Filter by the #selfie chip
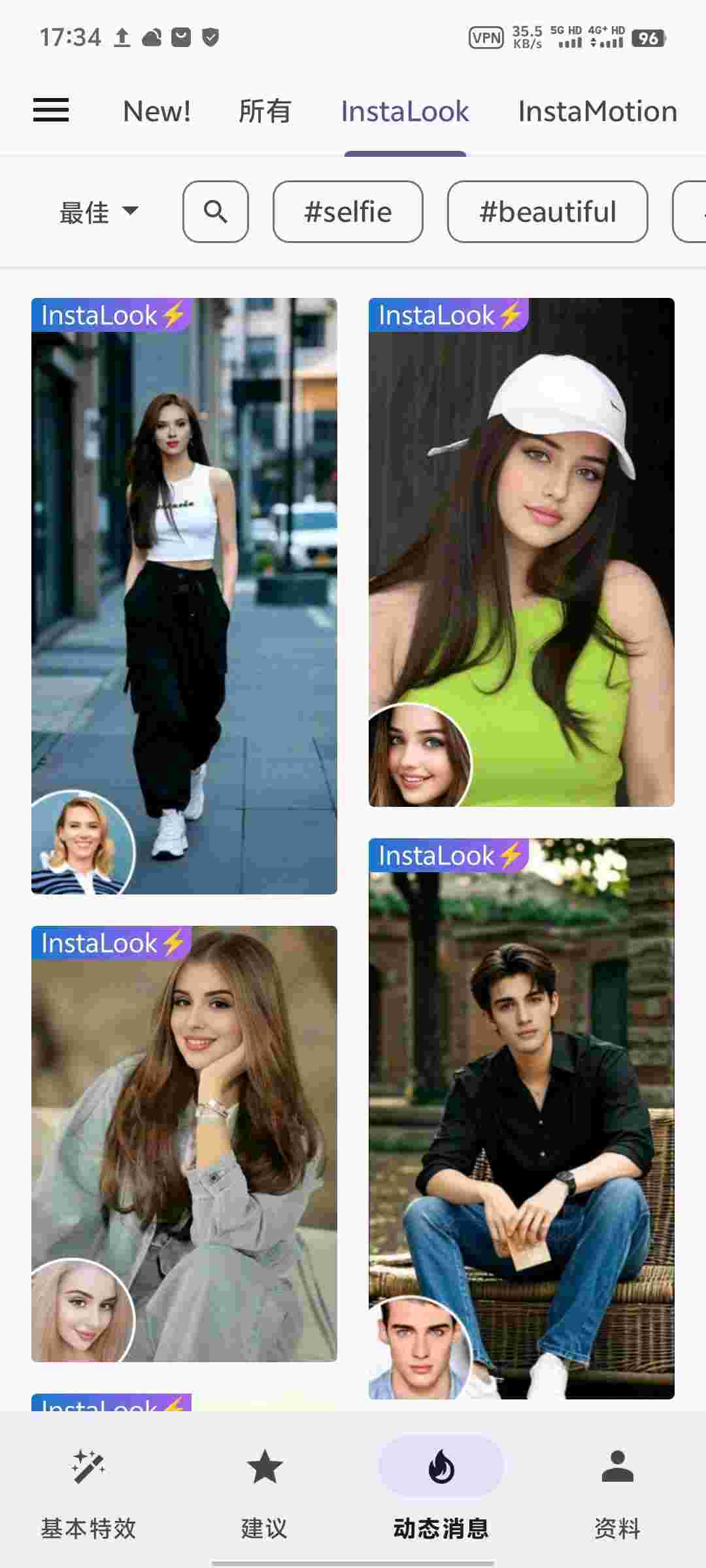 tap(348, 212)
